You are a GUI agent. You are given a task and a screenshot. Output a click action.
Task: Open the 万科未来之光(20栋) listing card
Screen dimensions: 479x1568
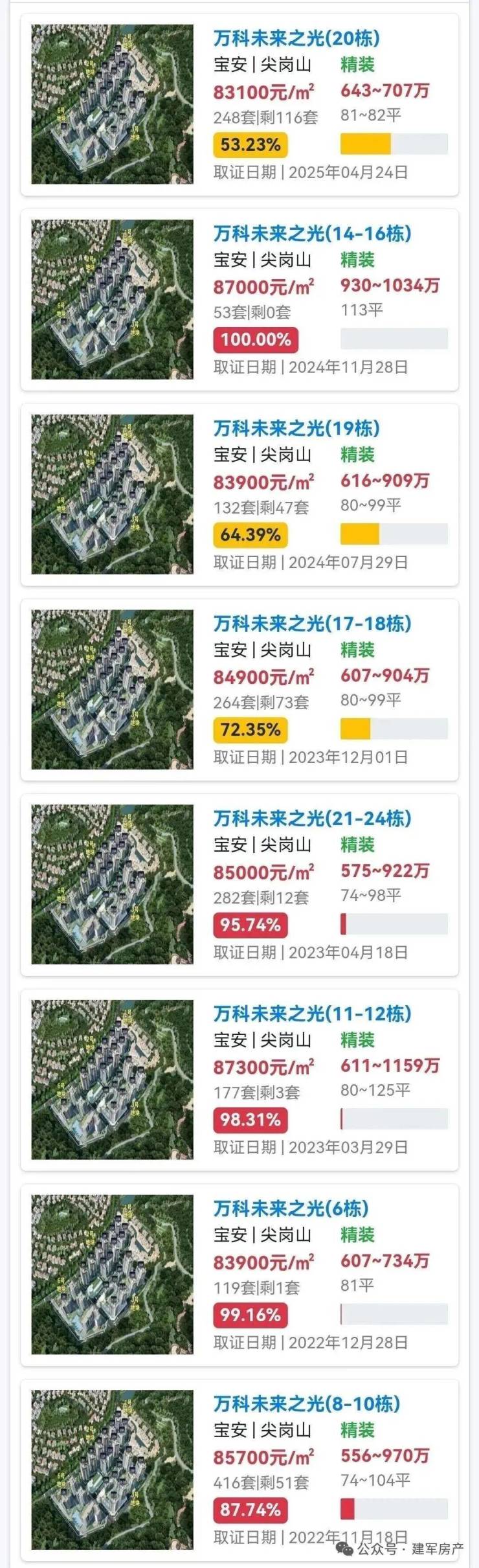click(240, 104)
